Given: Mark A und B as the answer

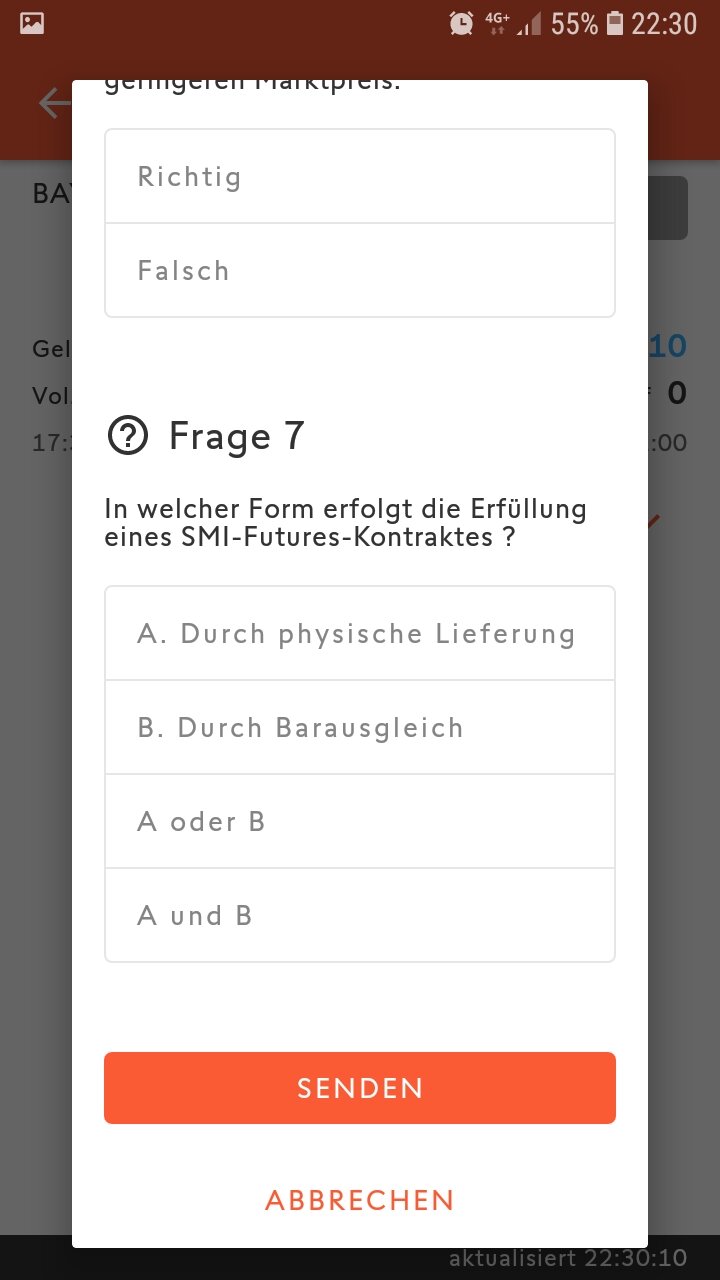Looking at the screenshot, I should click(359, 915).
